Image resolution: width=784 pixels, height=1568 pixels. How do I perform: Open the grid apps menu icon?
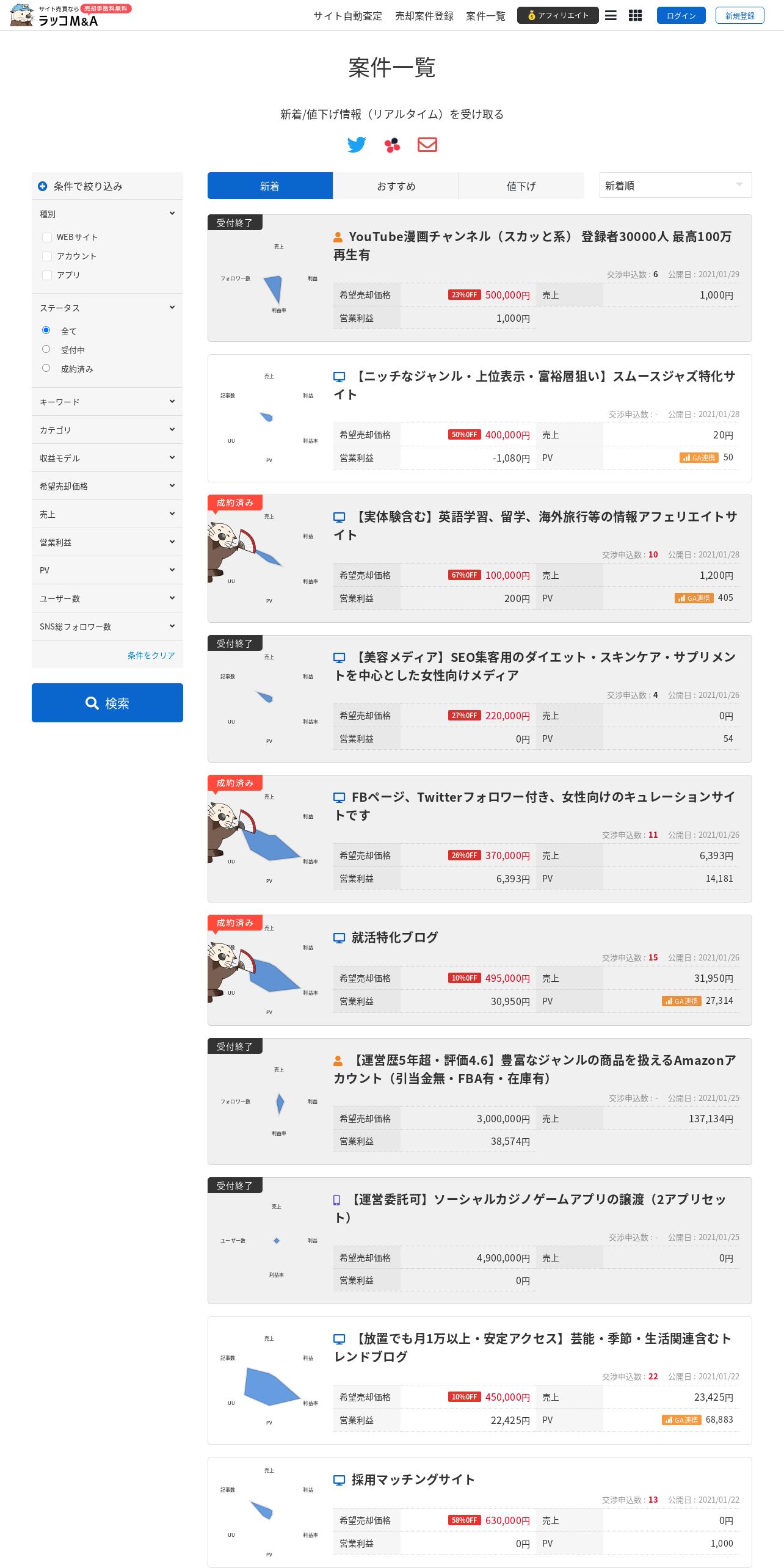(x=635, y=16)
